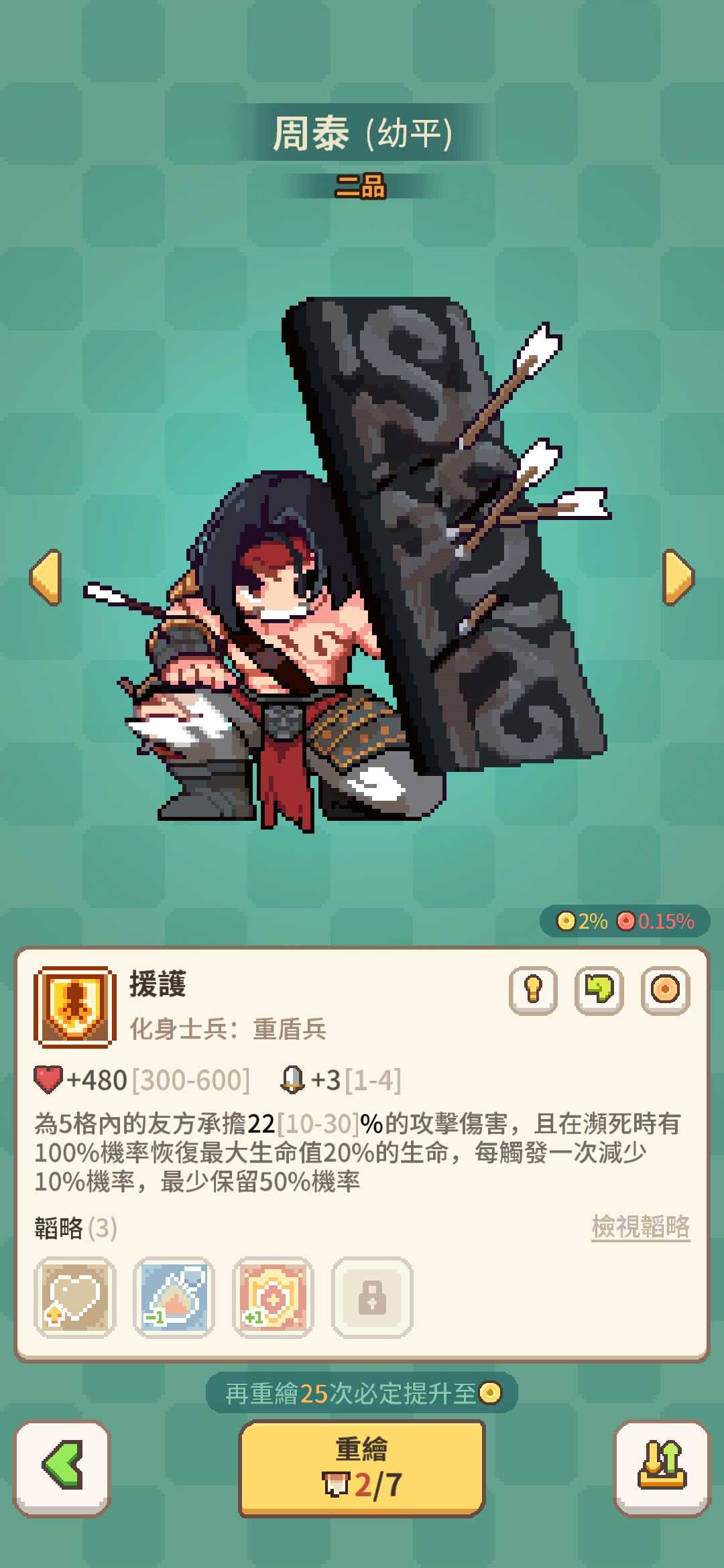Tap the 援護 skill shield icon
This screenshot has width=724, height=1568.
(x=74, y=1006)
